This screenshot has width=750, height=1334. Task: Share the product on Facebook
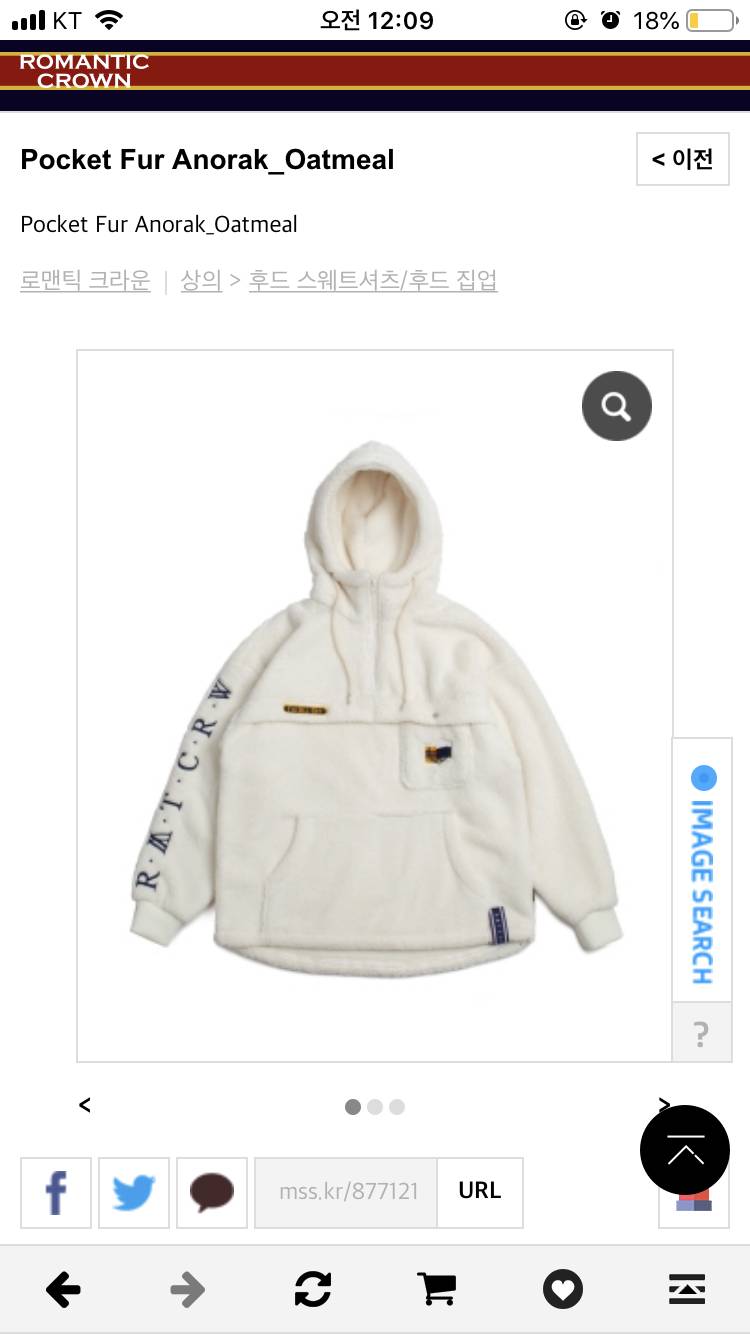[x=56, y=1192]
